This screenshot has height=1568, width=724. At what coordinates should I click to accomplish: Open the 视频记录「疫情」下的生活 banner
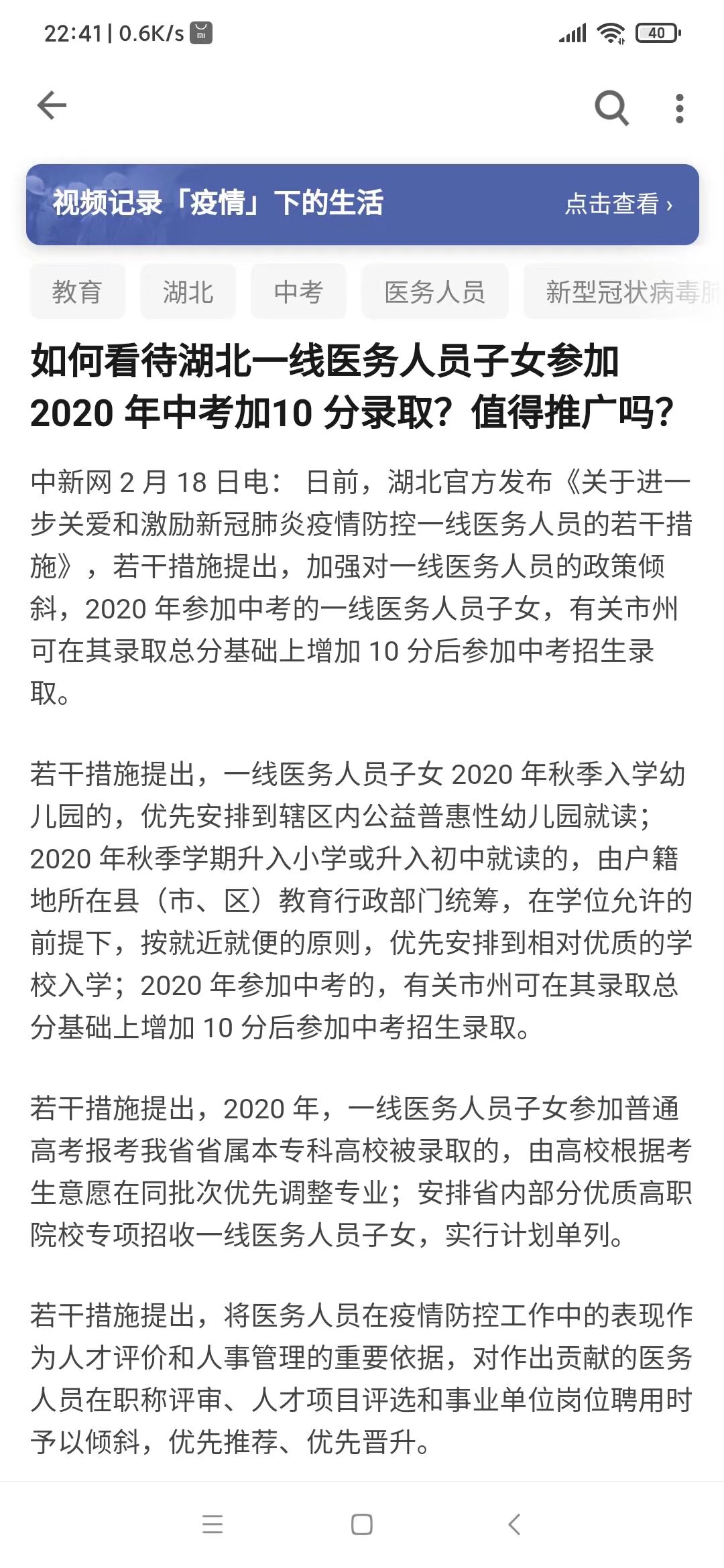coord(362,204)
